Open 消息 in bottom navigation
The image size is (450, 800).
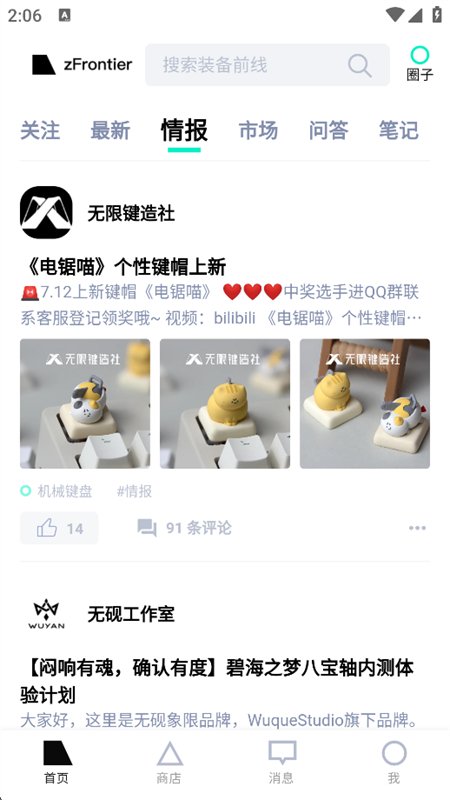click(282, 763)
